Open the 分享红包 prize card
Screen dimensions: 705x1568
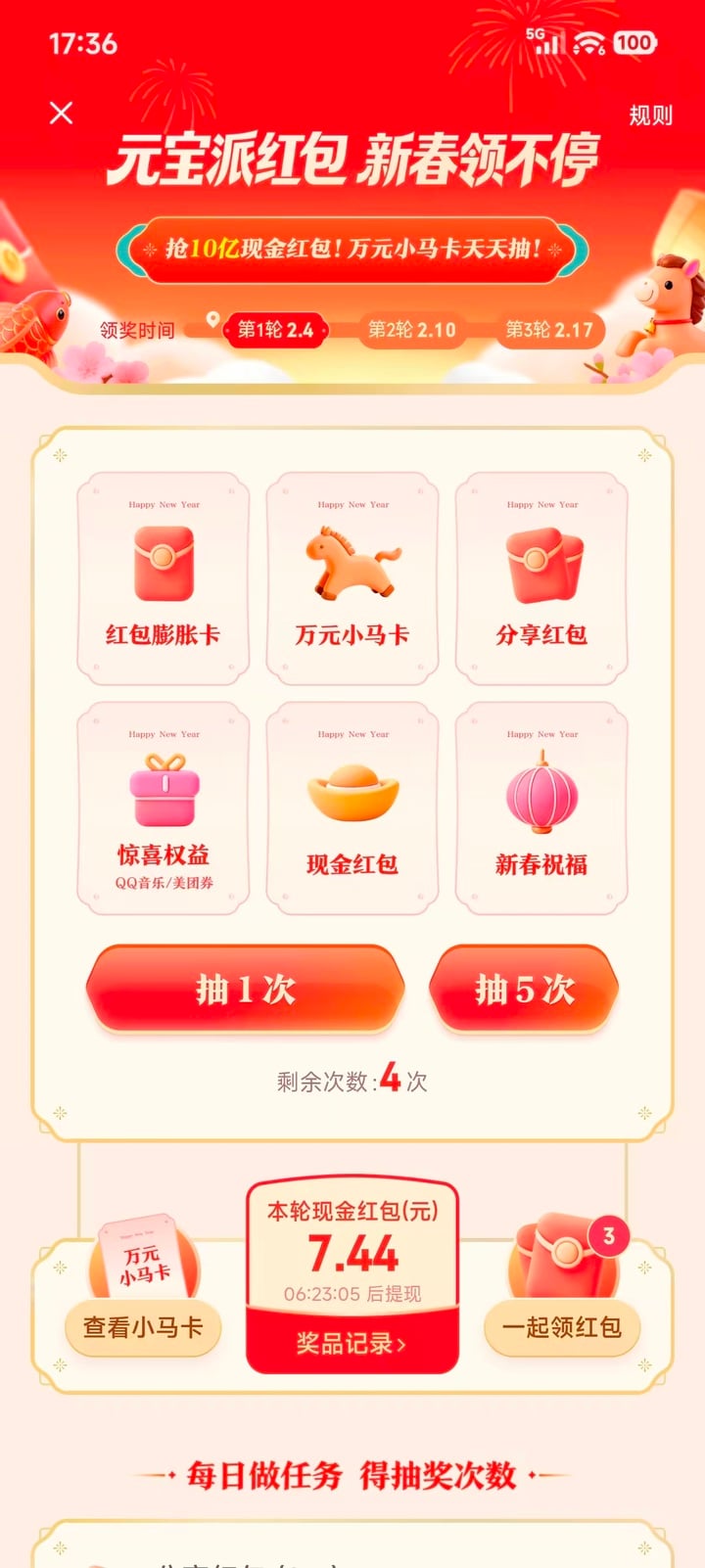point(541,578)
